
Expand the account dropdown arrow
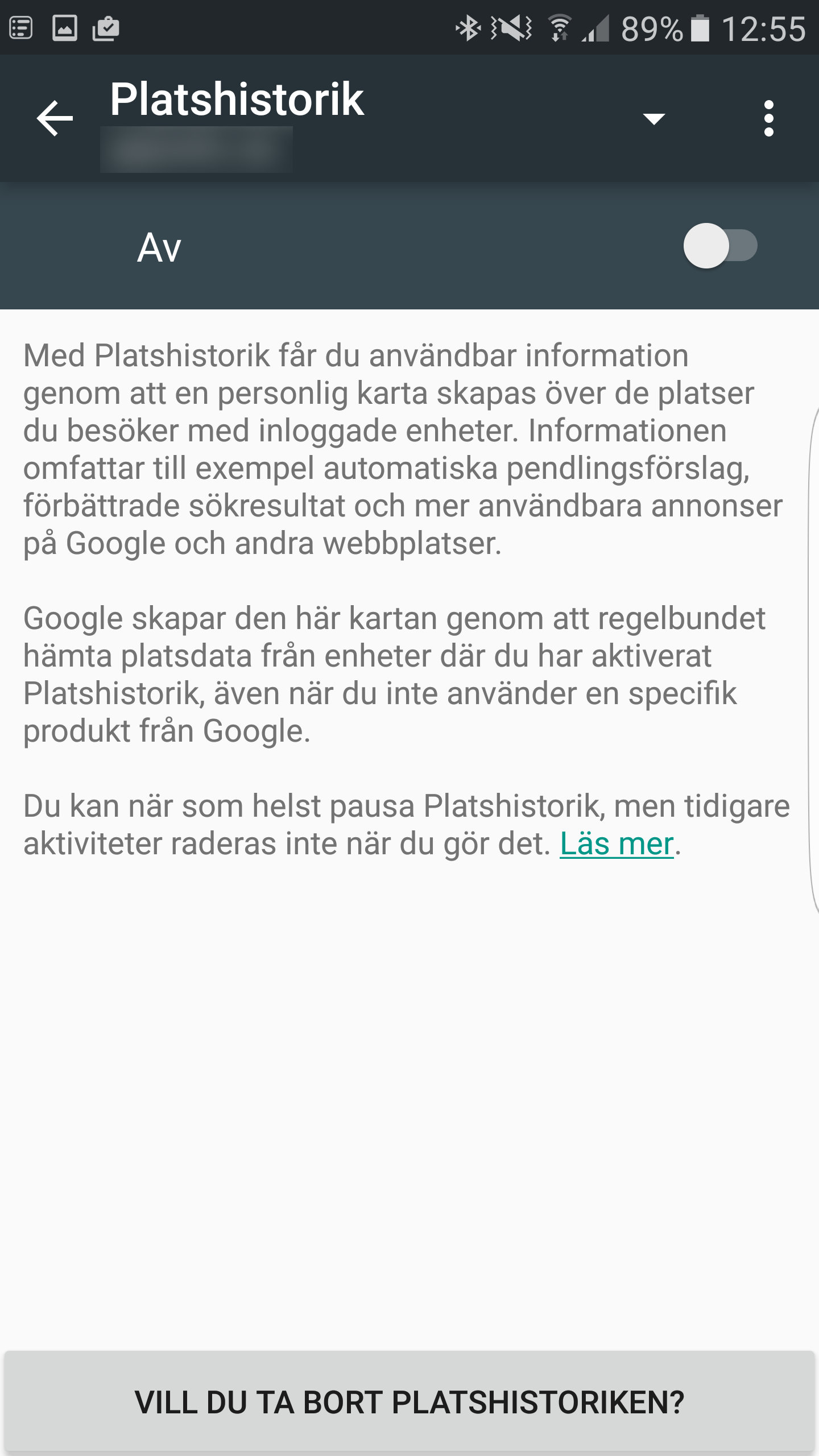(x=653, y=118)
